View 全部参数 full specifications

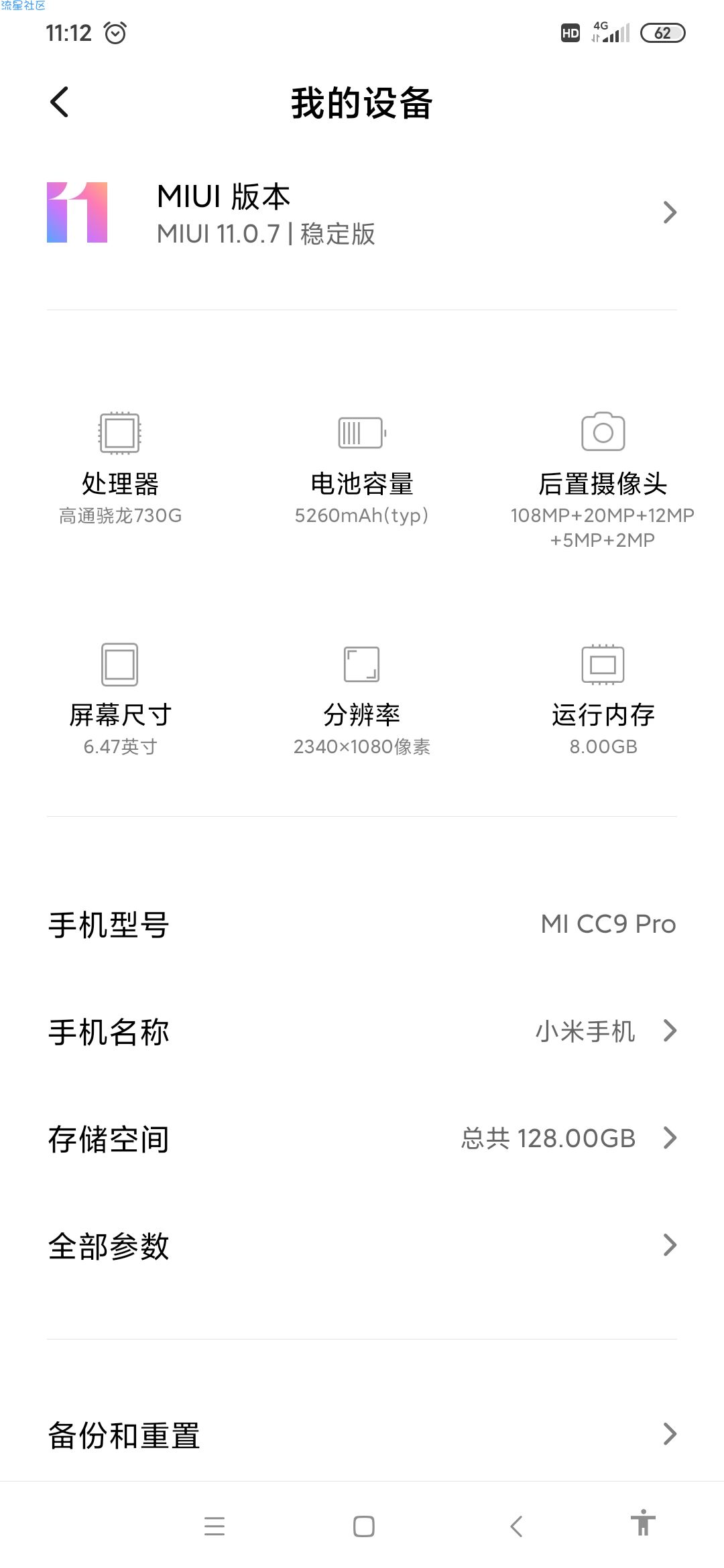(x=362, y=1246)
